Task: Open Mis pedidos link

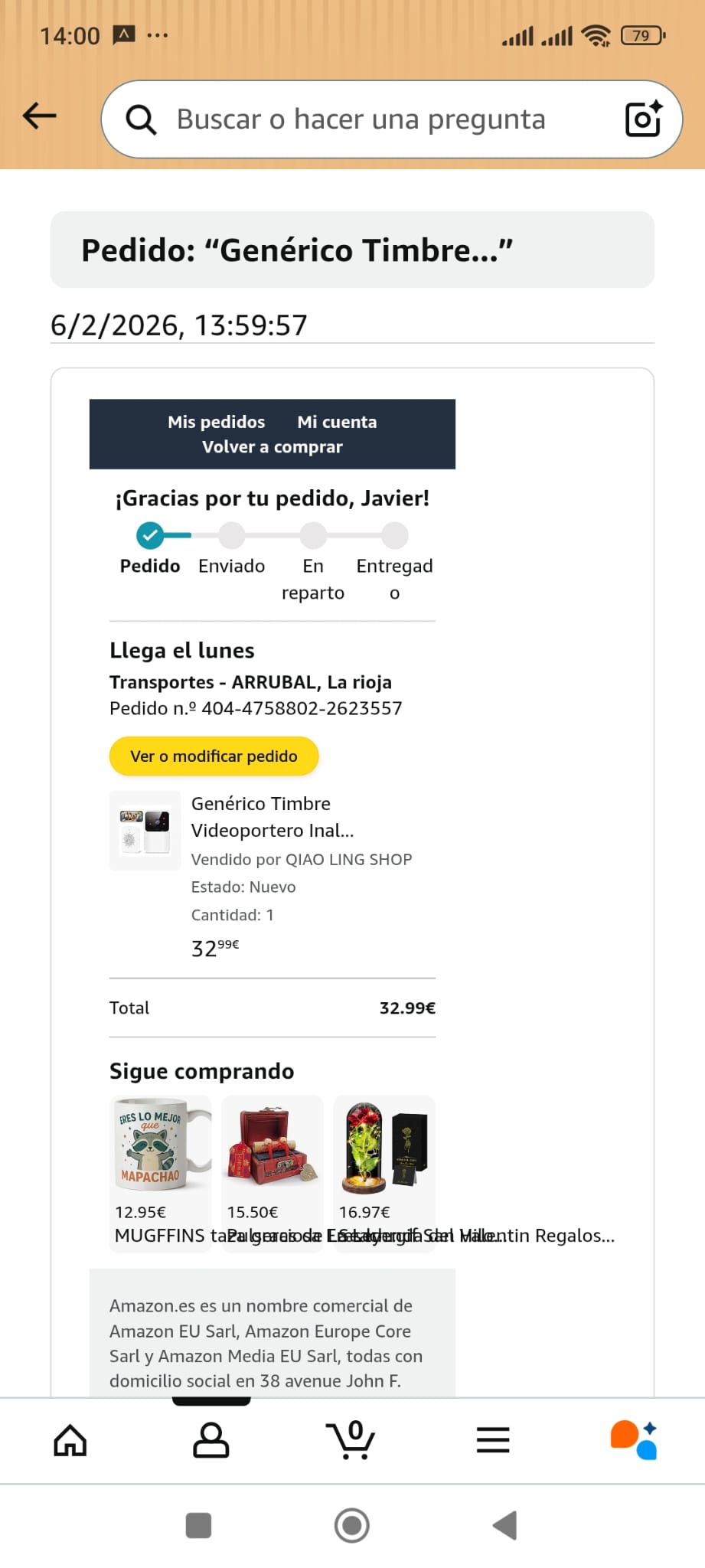Action: (216, 422)
